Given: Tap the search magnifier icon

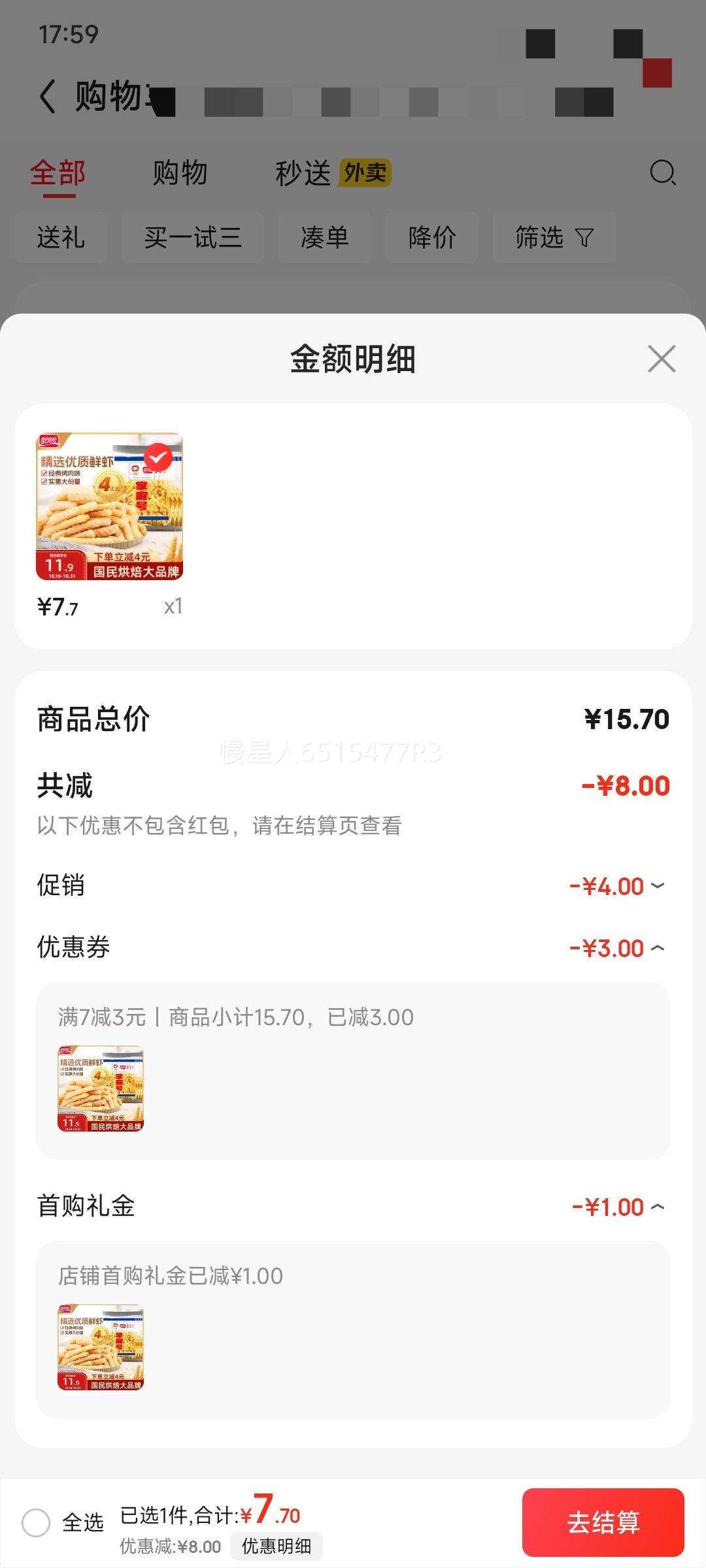Looking at the screenshot, I should [x=662, y=173].
